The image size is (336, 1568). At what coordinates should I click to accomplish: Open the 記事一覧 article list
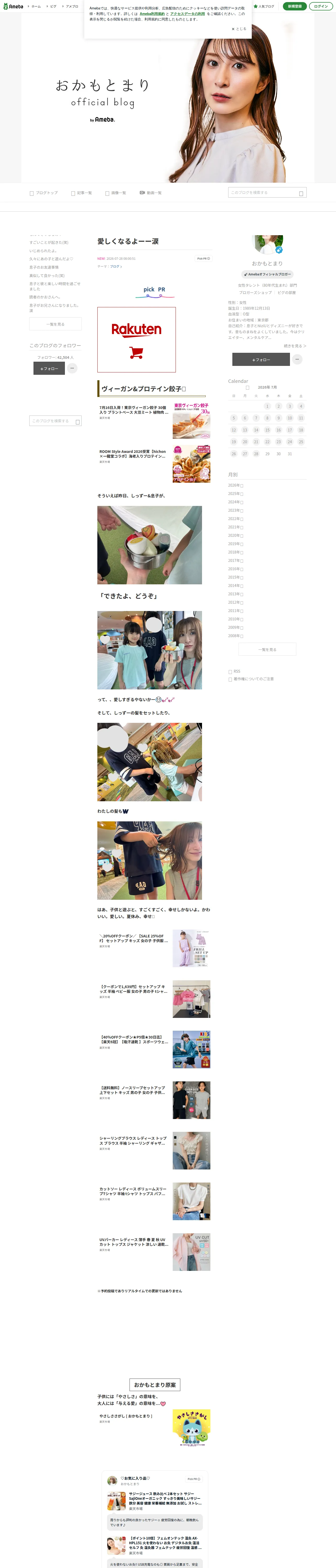coord(82,193)
